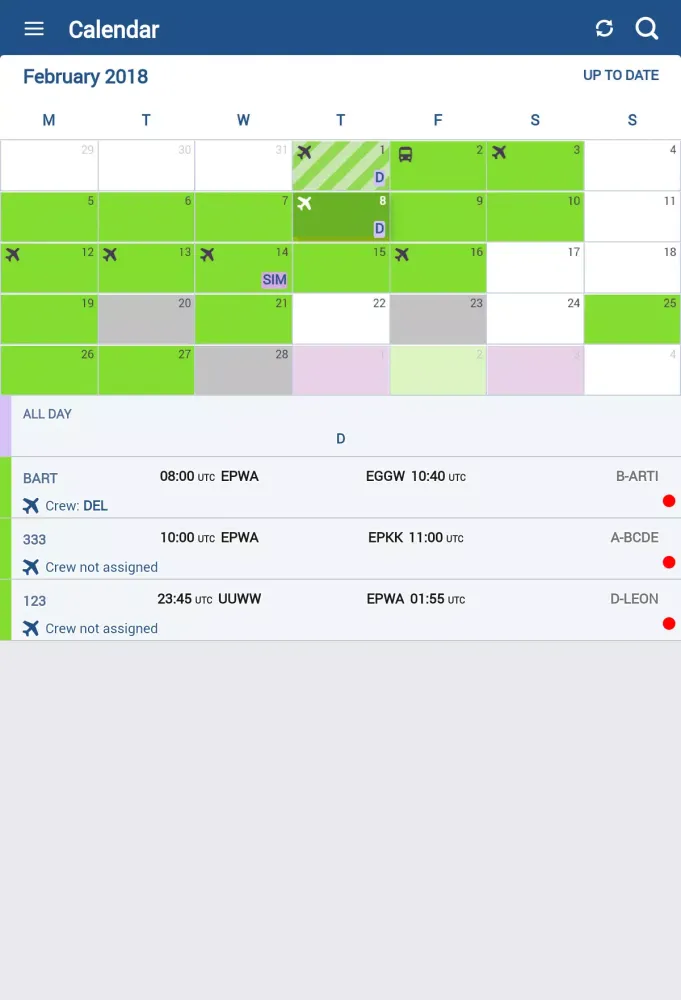This screenshot has height=1000, width=681.
Task: Select February 22 on the calendar
Action: 341,319
